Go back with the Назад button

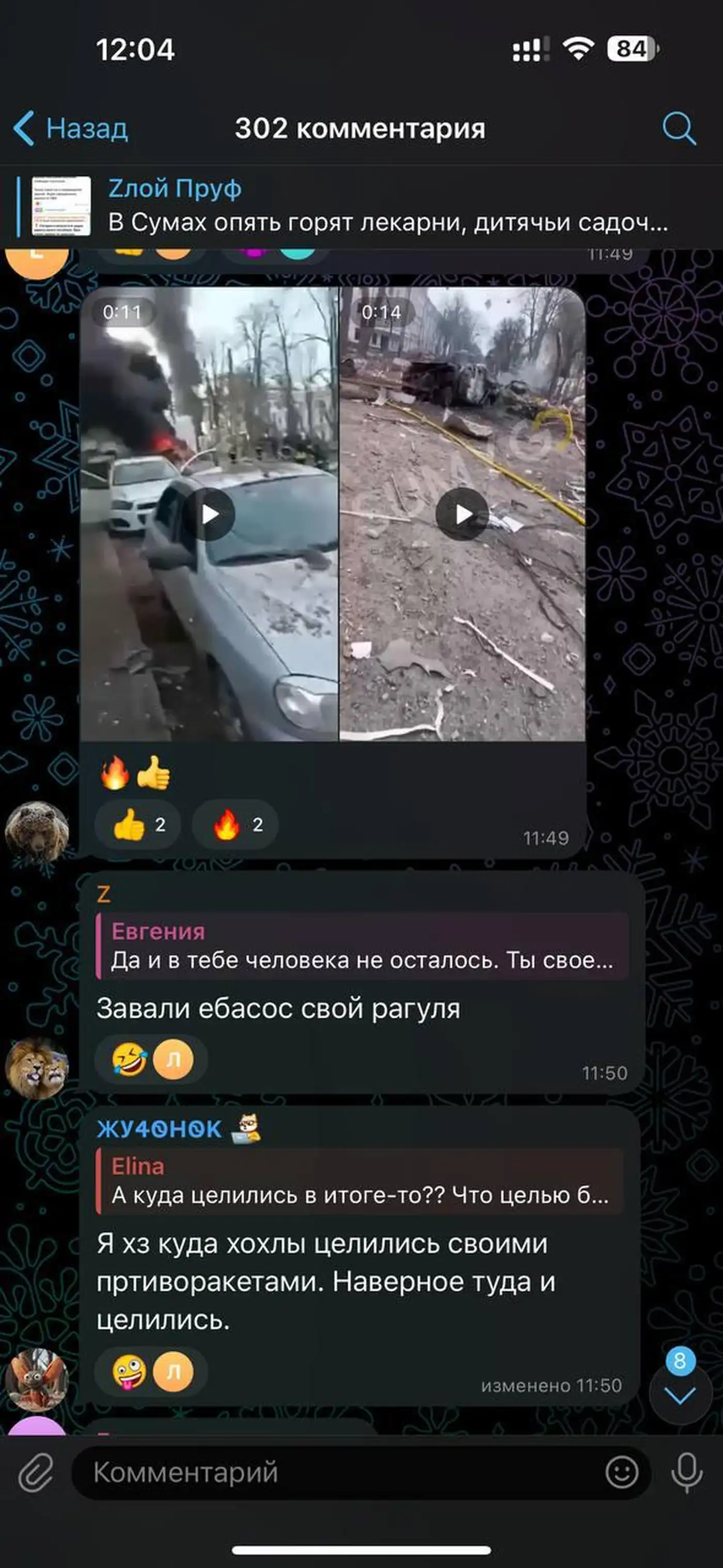coord(70,129)
